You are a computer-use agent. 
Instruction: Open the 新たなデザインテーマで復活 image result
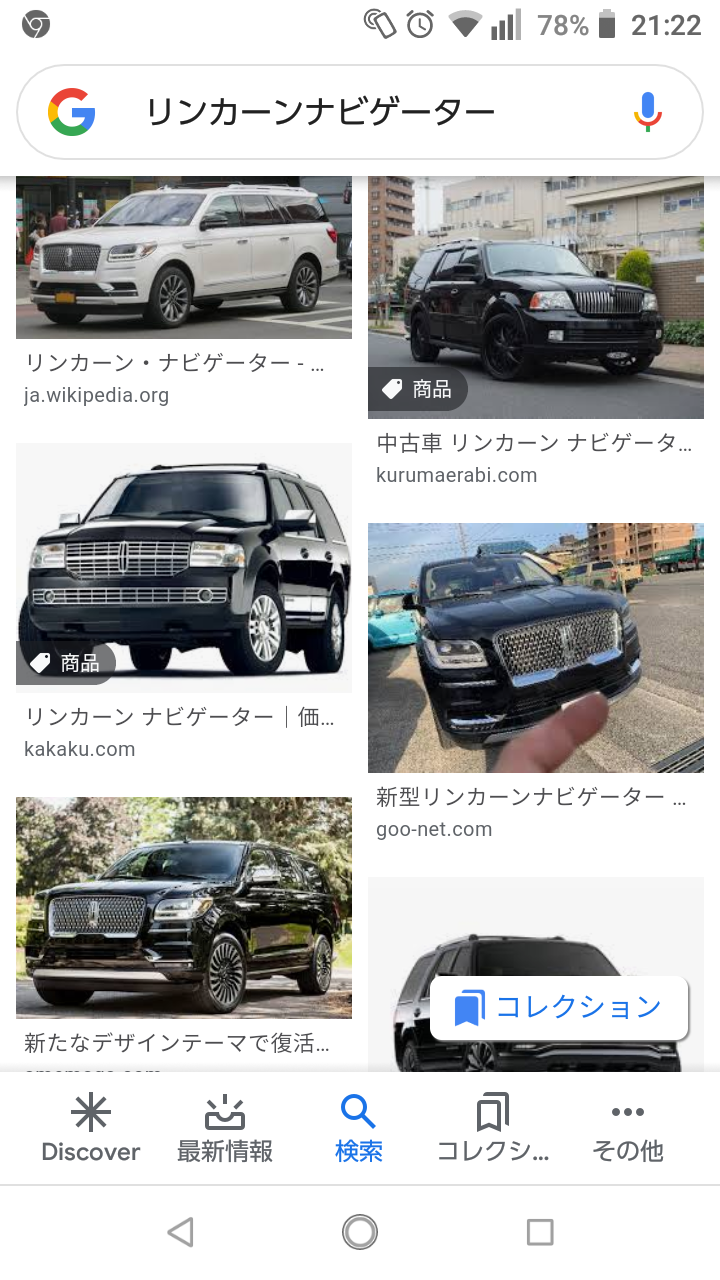[x=184, y=907]
